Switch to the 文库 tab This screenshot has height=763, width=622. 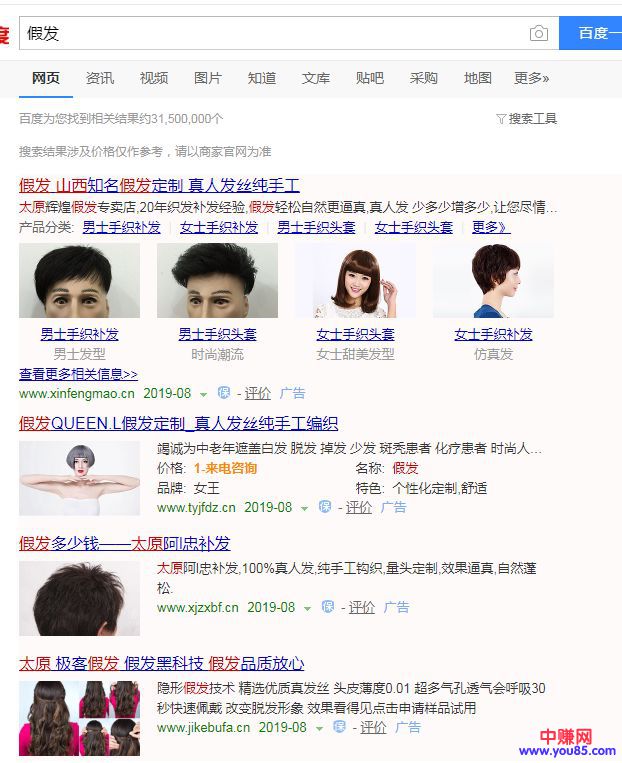316,78
